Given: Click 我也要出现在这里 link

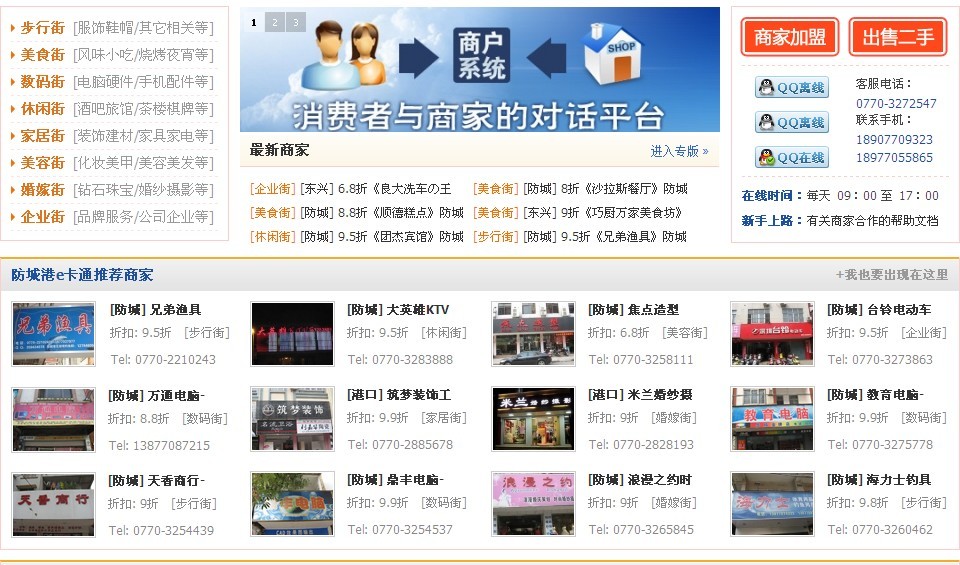Looking at the screenshot, I should 892,275.
